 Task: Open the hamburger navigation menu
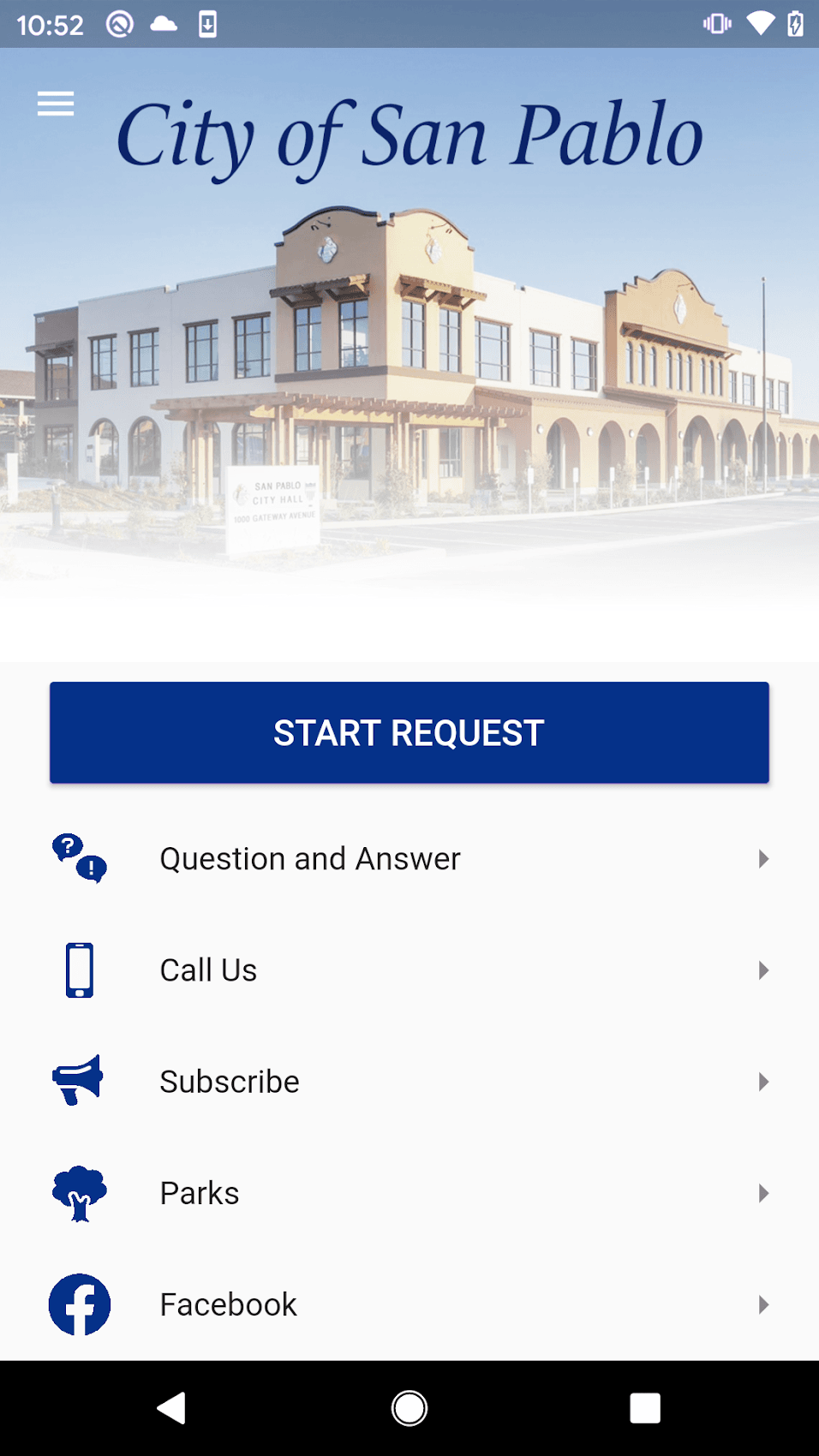tap(55, 103)
